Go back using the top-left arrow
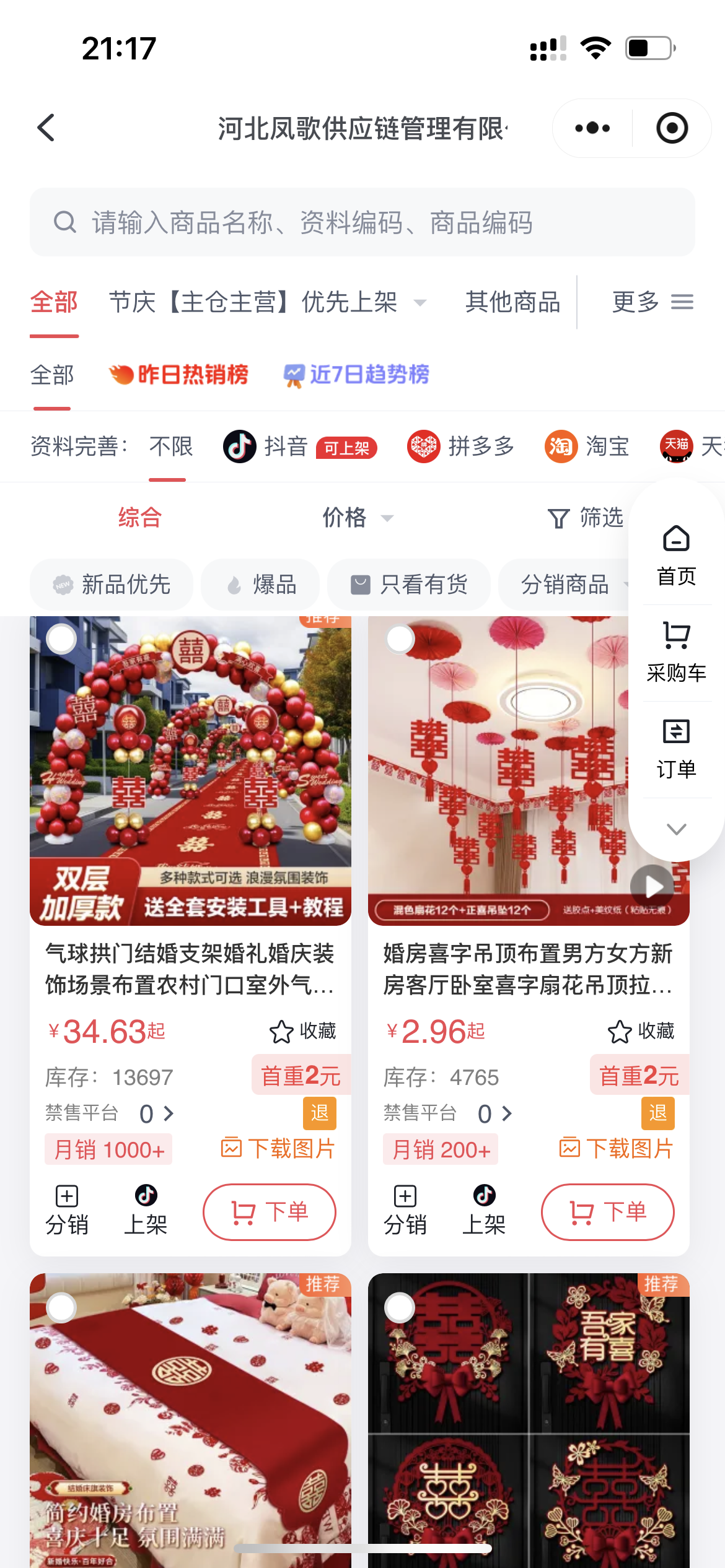This screenshot has width=725, height=1568. pyautogui.click(x=46, y=128)
